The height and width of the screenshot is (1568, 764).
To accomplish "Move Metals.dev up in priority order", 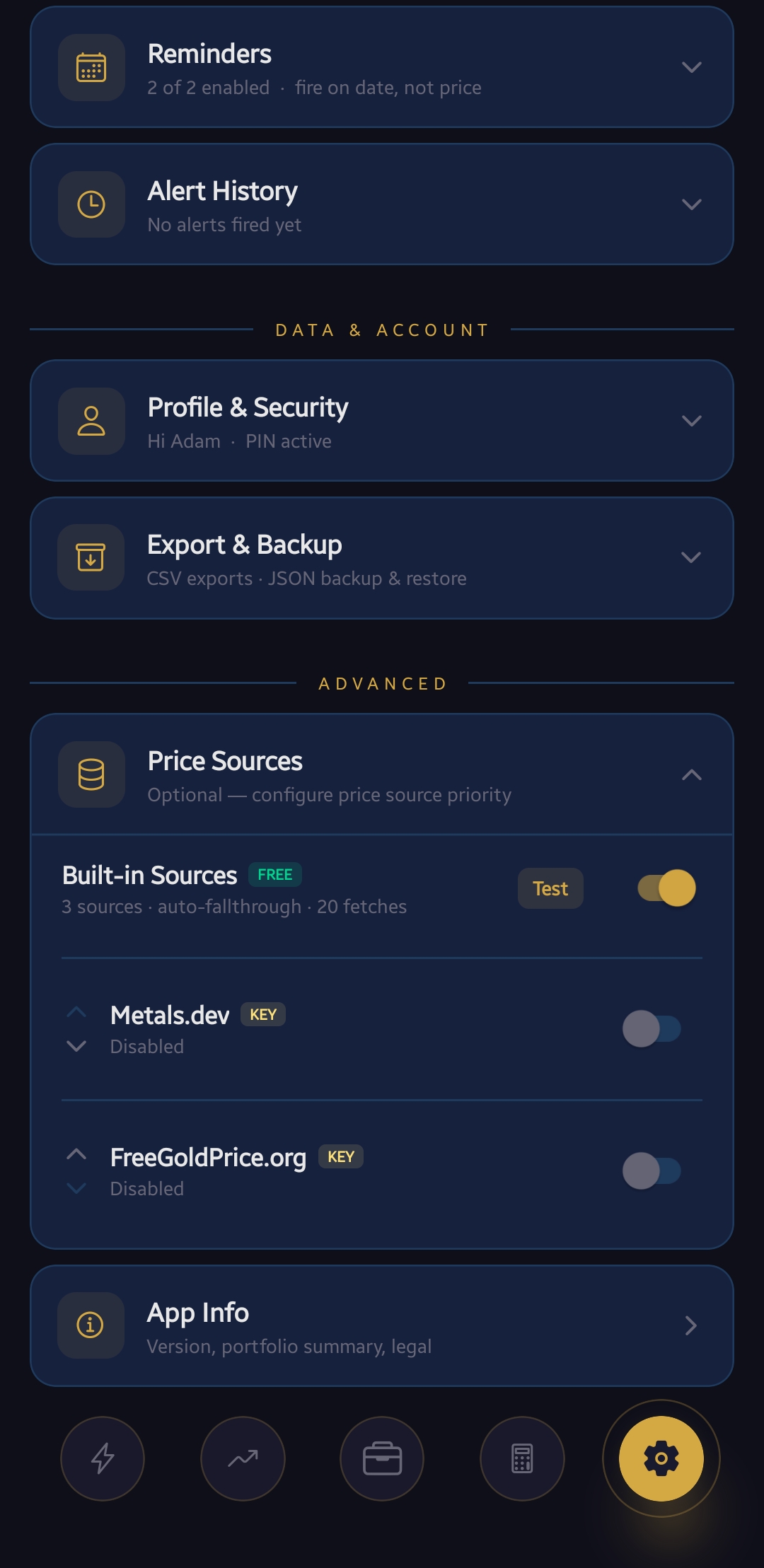I will coord(76,1014).
